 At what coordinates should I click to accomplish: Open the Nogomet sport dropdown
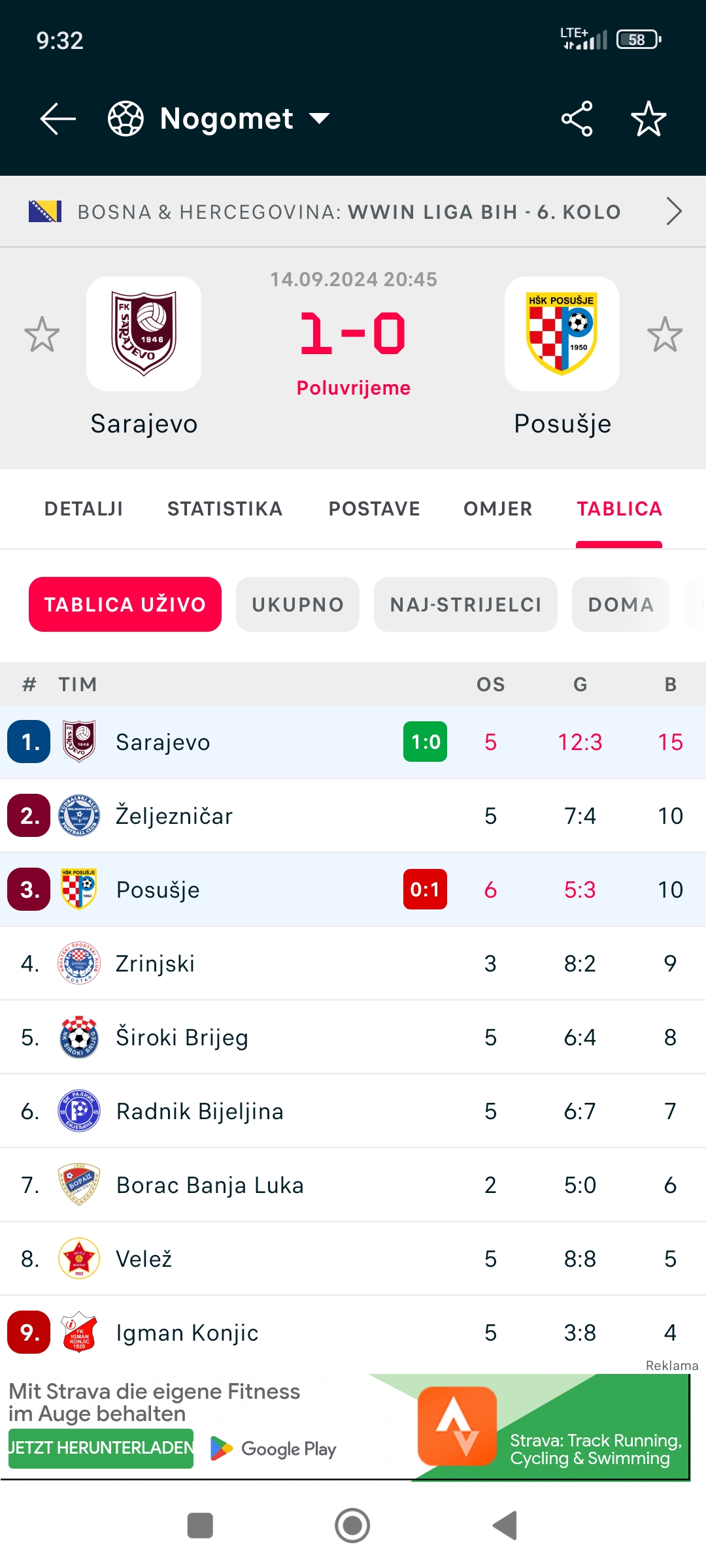tap(219, 119)
